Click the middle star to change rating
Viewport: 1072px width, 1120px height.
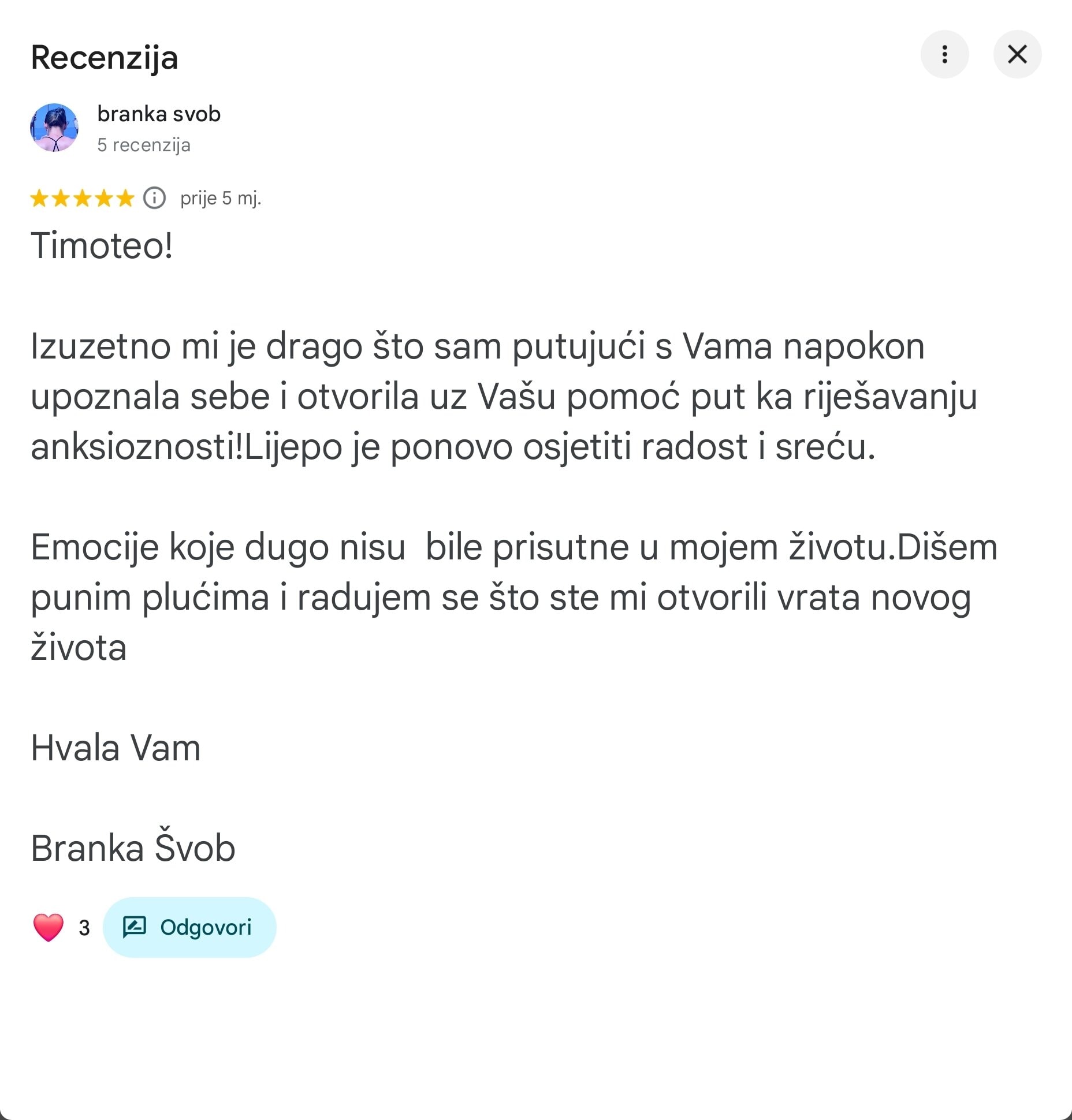(82, 199)
